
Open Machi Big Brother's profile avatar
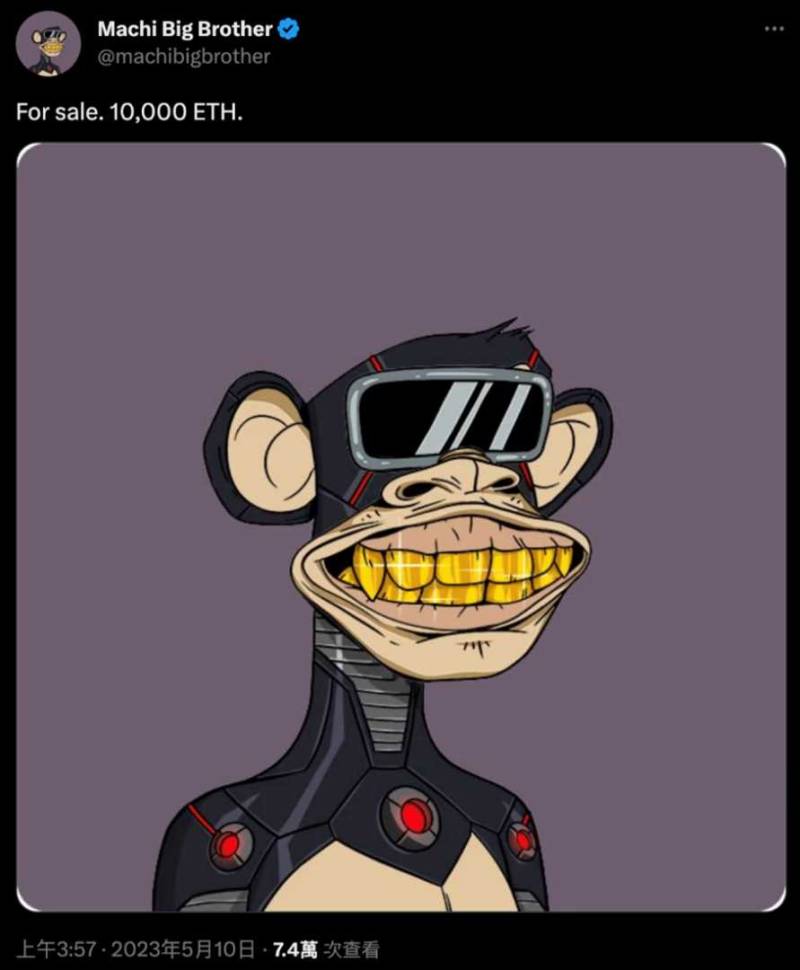[47, 43]
